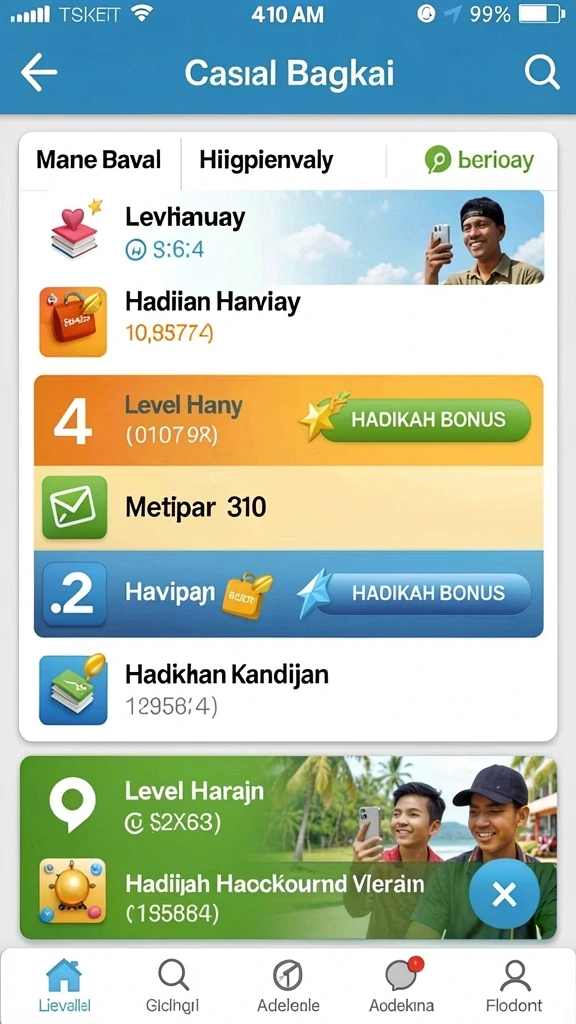Image resolution: width=576 pixels, height=1024 pixels.
Task: Open Aodekina messages tab
Action: click(402, 986)
